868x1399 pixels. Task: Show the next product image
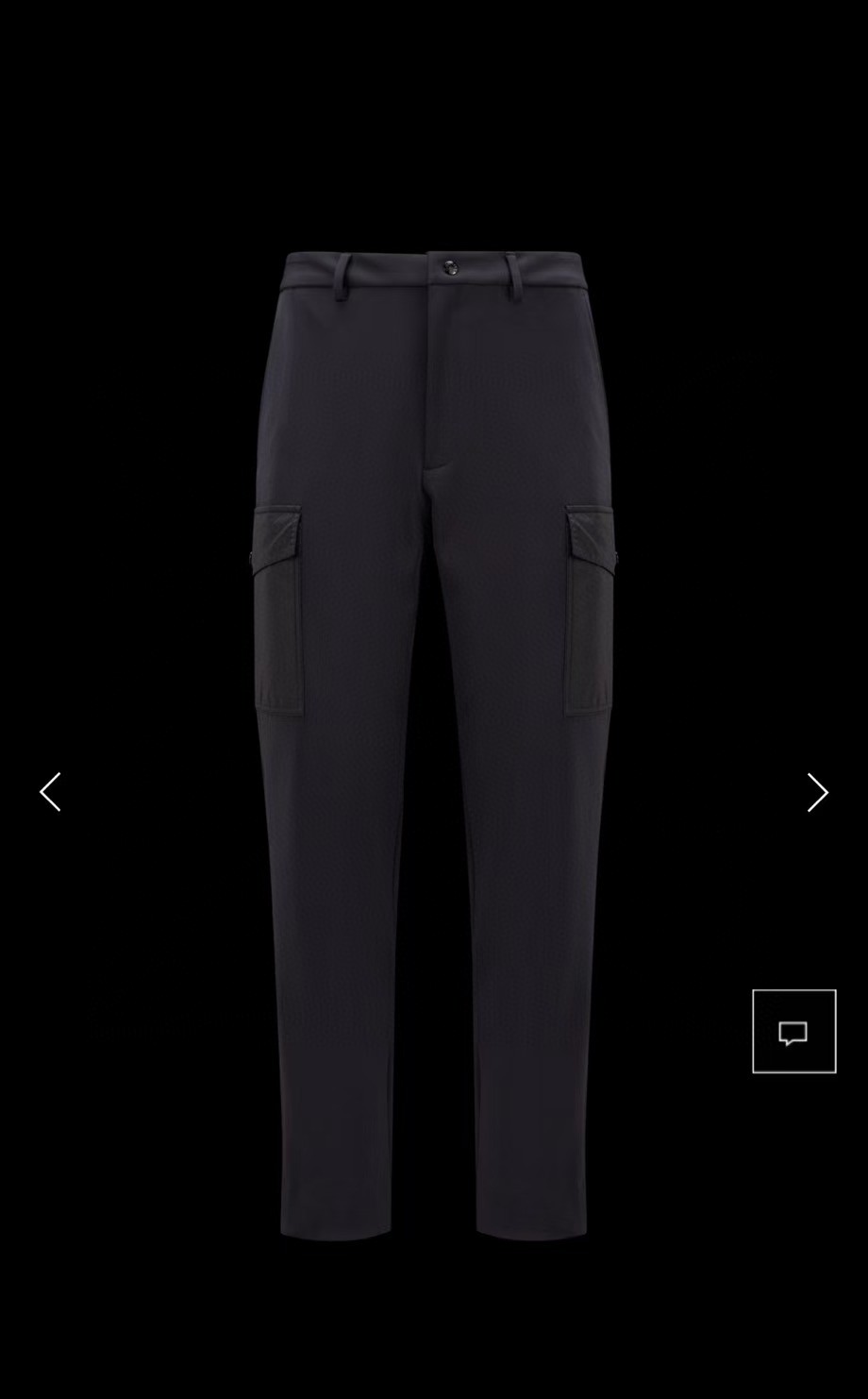click(816, 792)
